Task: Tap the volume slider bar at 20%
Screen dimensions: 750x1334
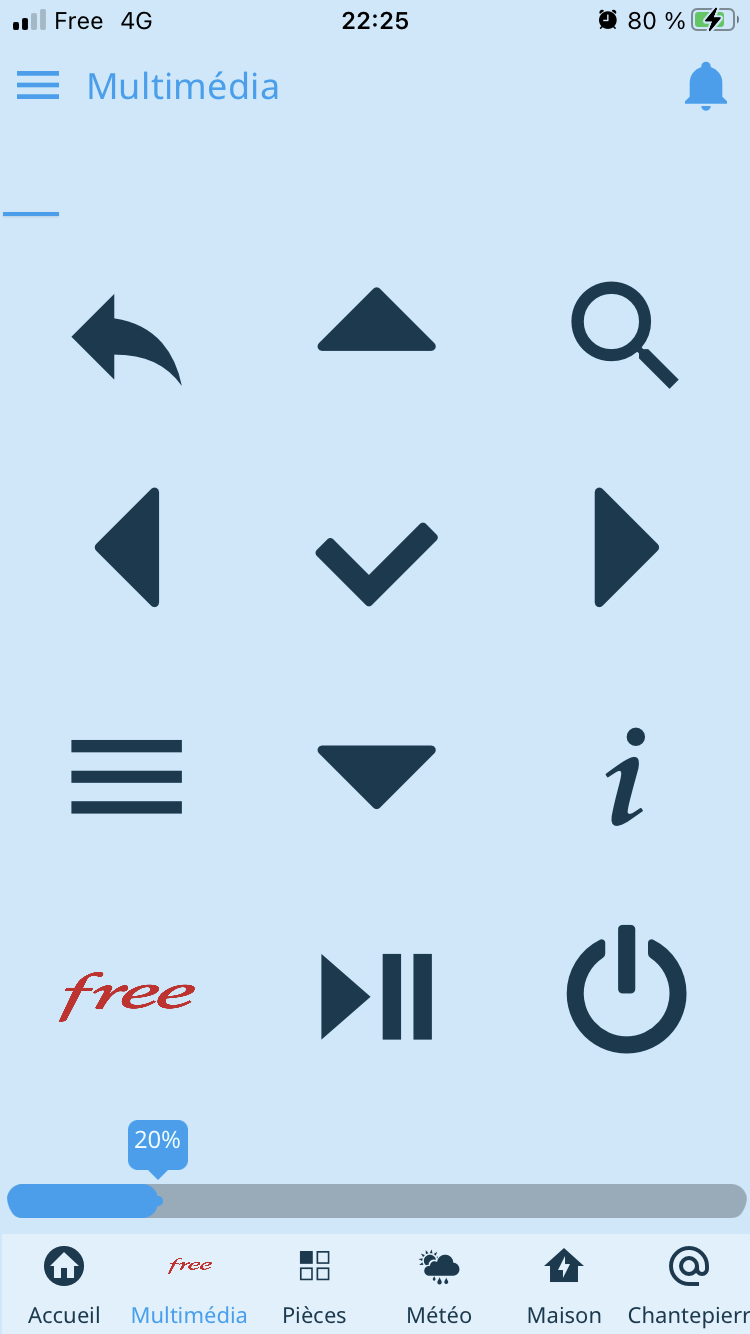Action: pyautogui.click(x=158, y=1201)
